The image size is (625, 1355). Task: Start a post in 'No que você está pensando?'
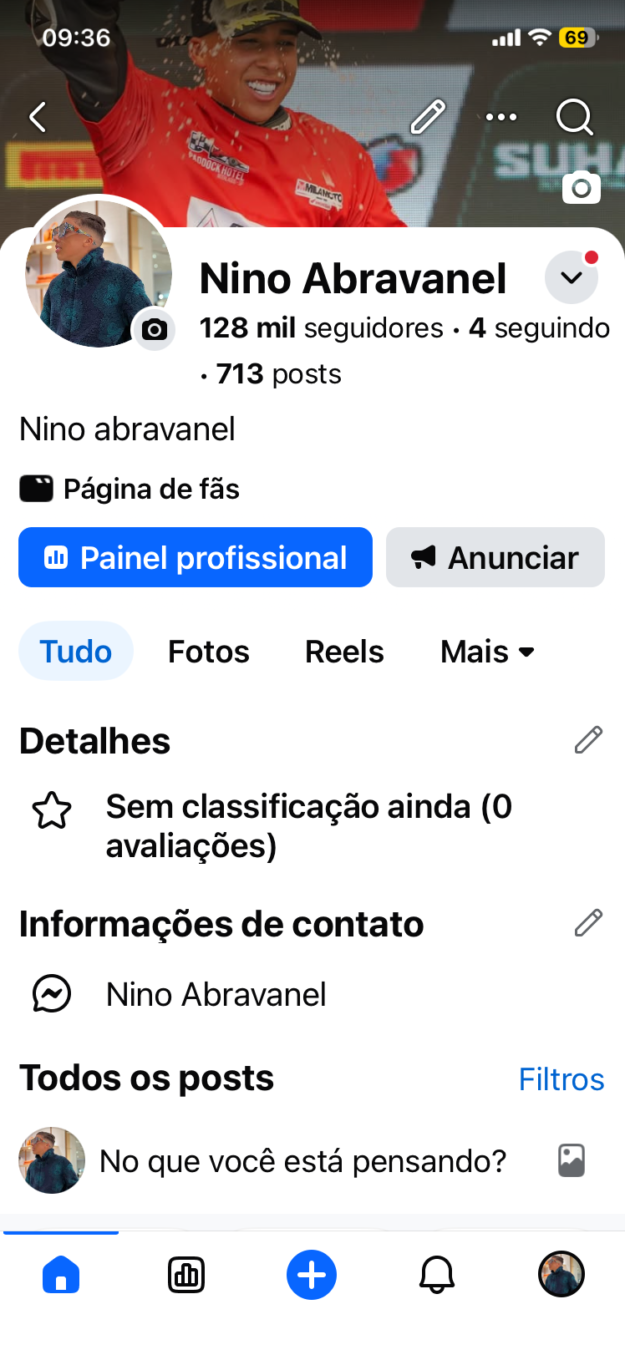coord(302,1161)
